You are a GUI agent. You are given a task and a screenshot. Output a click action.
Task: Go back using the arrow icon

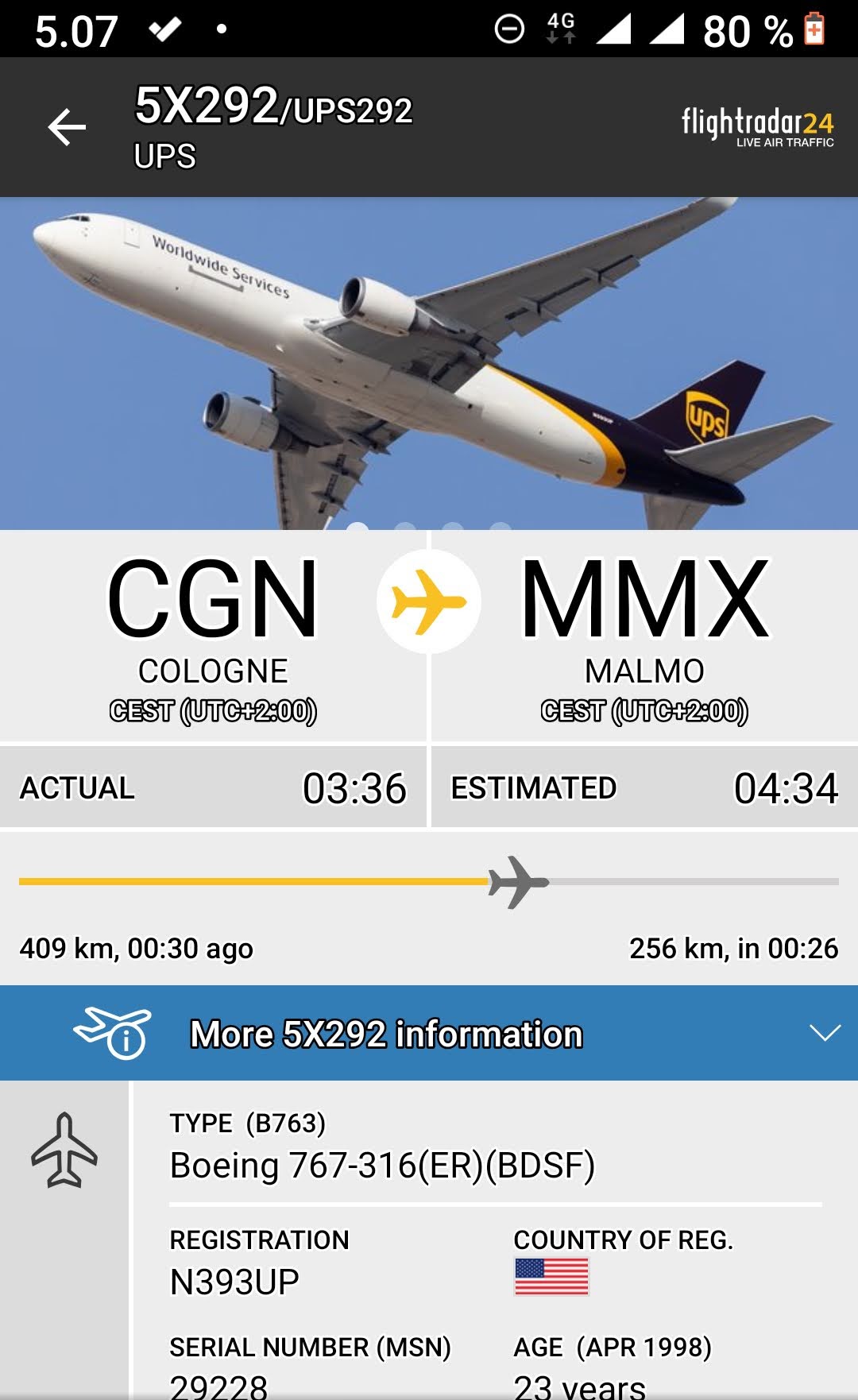67,127
